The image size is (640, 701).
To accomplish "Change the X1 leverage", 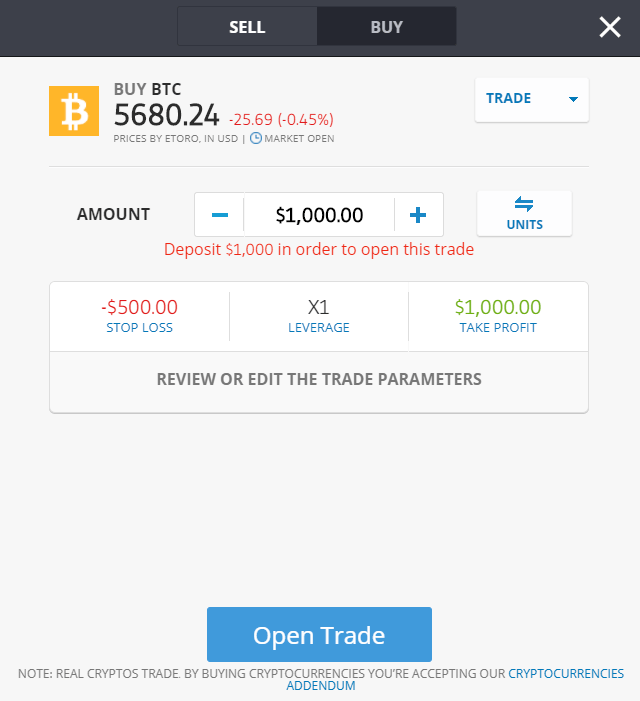I will 319,316.
